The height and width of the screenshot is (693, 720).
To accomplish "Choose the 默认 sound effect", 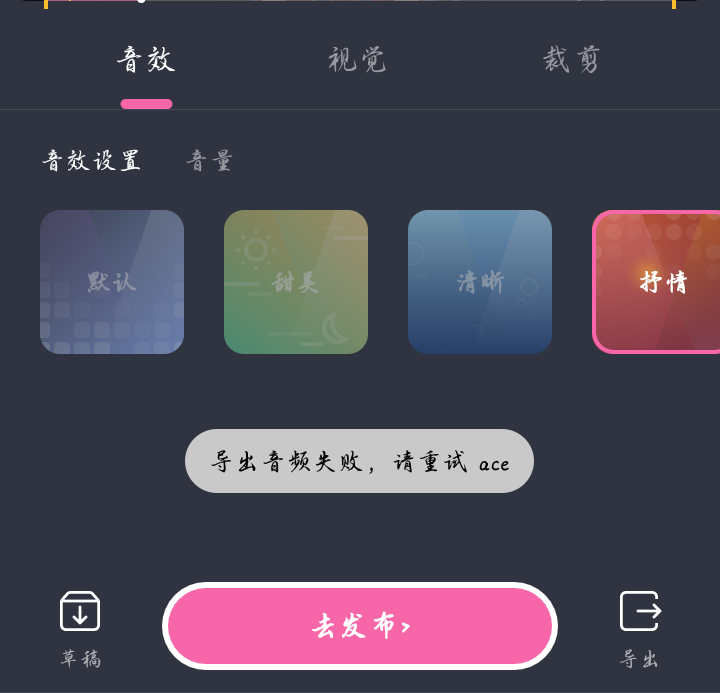I will (x=112, y=282).
